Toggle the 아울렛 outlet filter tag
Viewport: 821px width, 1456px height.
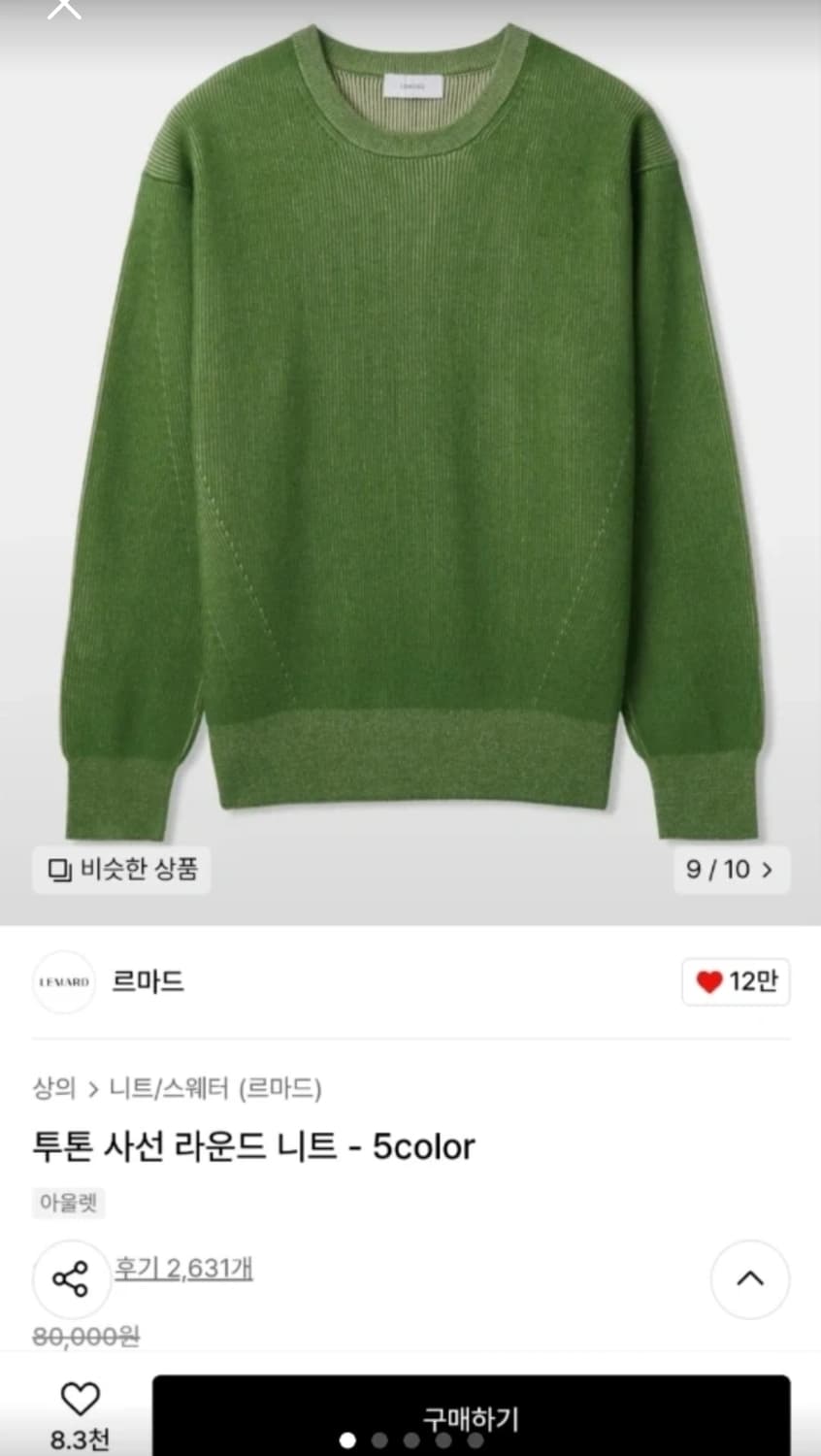pyautogui.click(x=68, y=1203)
